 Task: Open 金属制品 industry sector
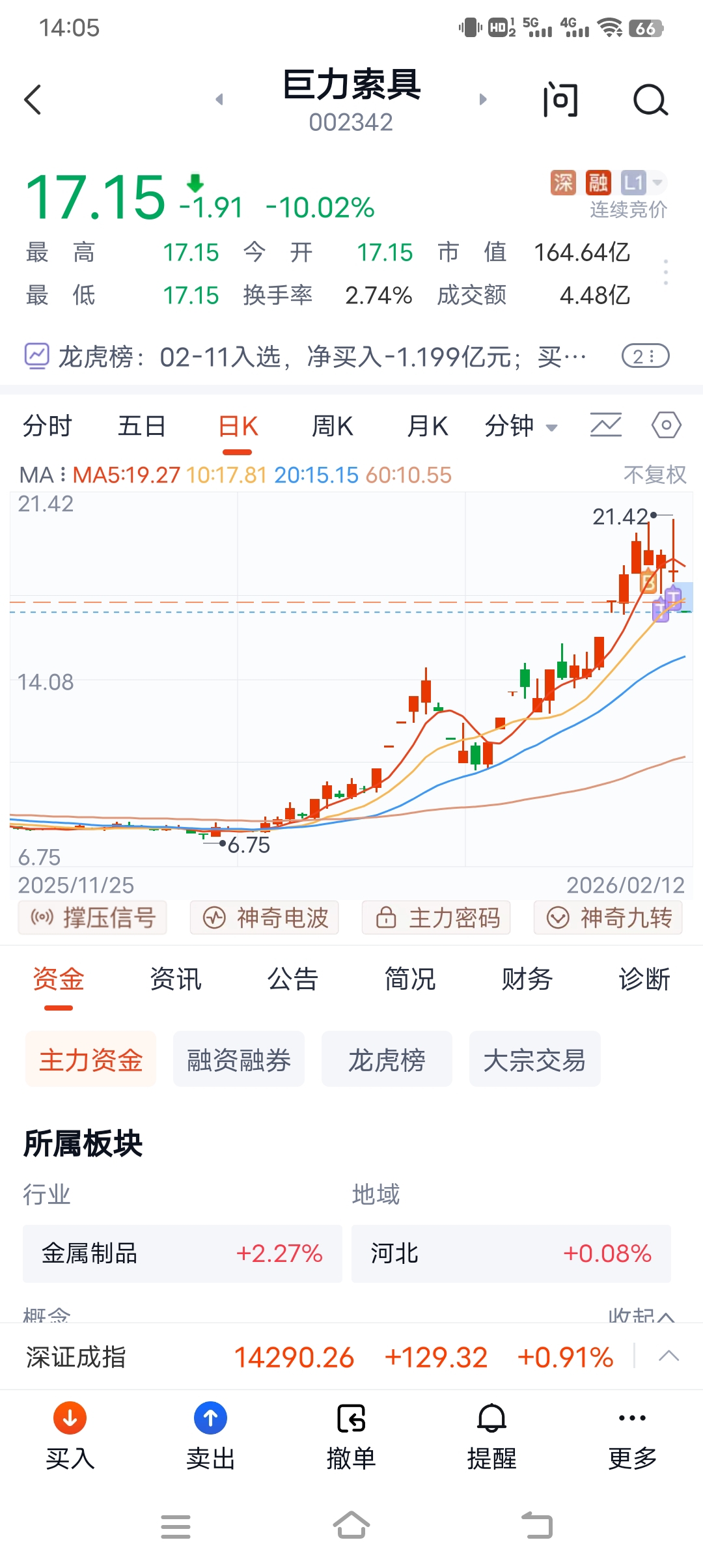pyautogui.click(x=182, y=1253)
